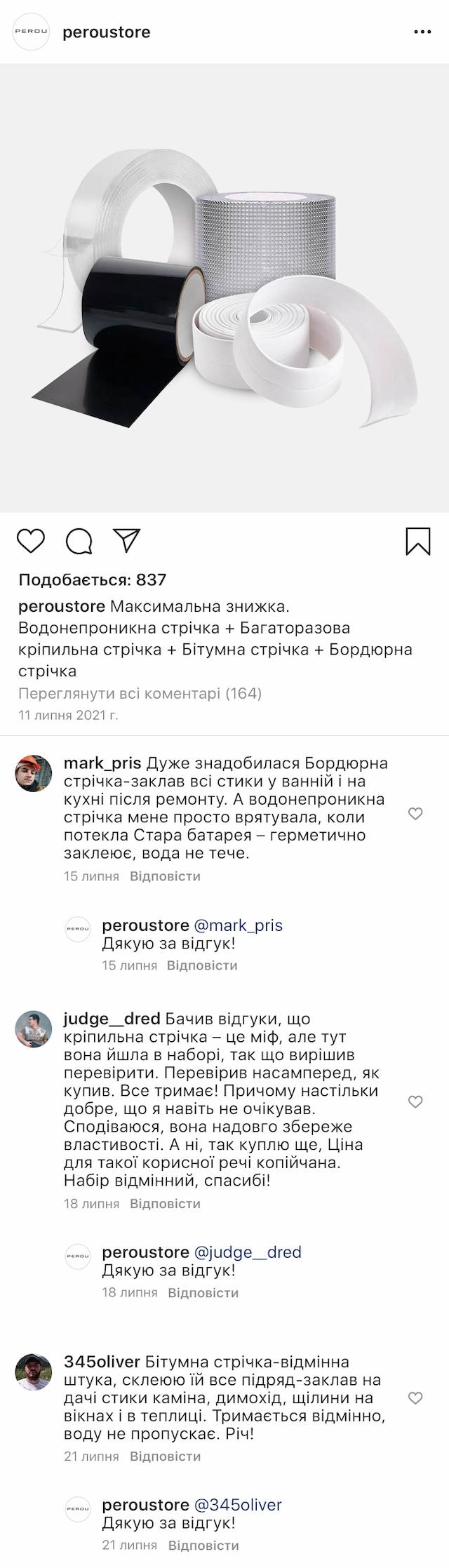Reply to judge__dred's comment
449x1568 pixels.
(x=165, y=1204)
